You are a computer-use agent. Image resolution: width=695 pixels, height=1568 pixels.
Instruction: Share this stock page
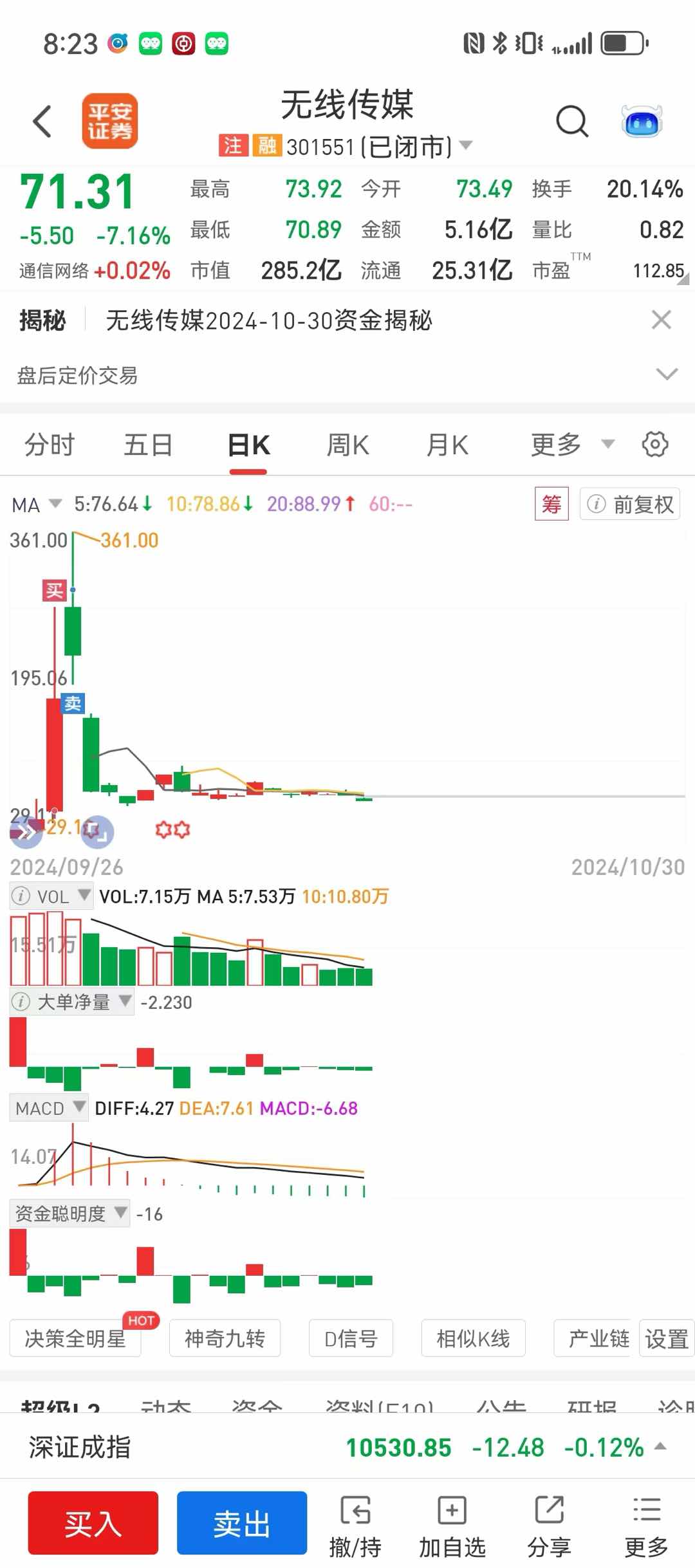pyautogui.click(x=549, y=1525)
